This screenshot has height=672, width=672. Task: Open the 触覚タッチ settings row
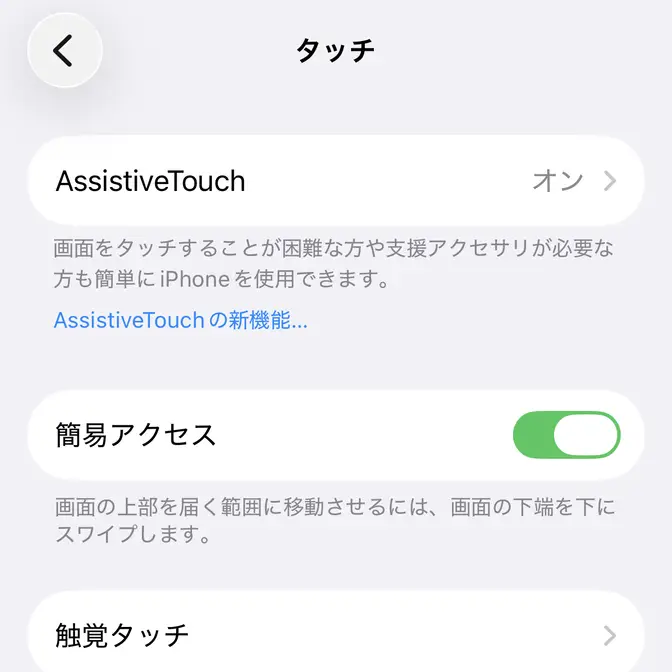335,634
